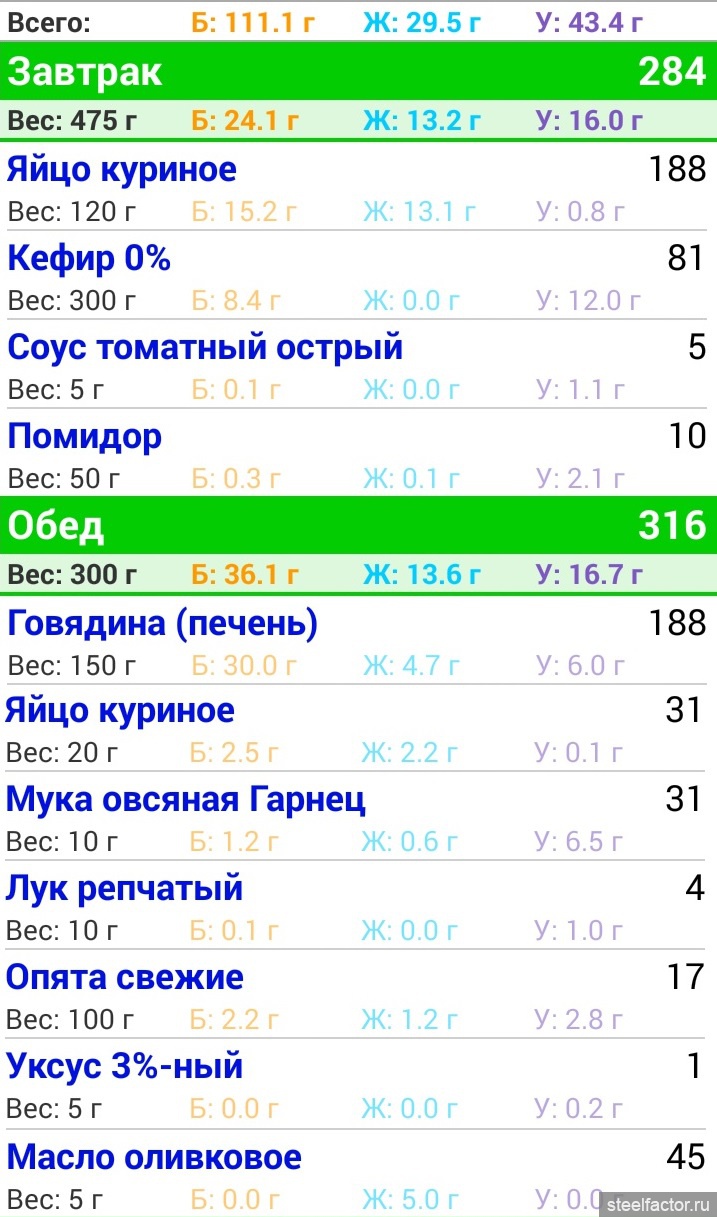Viewport: 717px width, 1217px height.
Task: Open Яйцо куриное entry weighing 20 г
Action: tap(358, 728)
